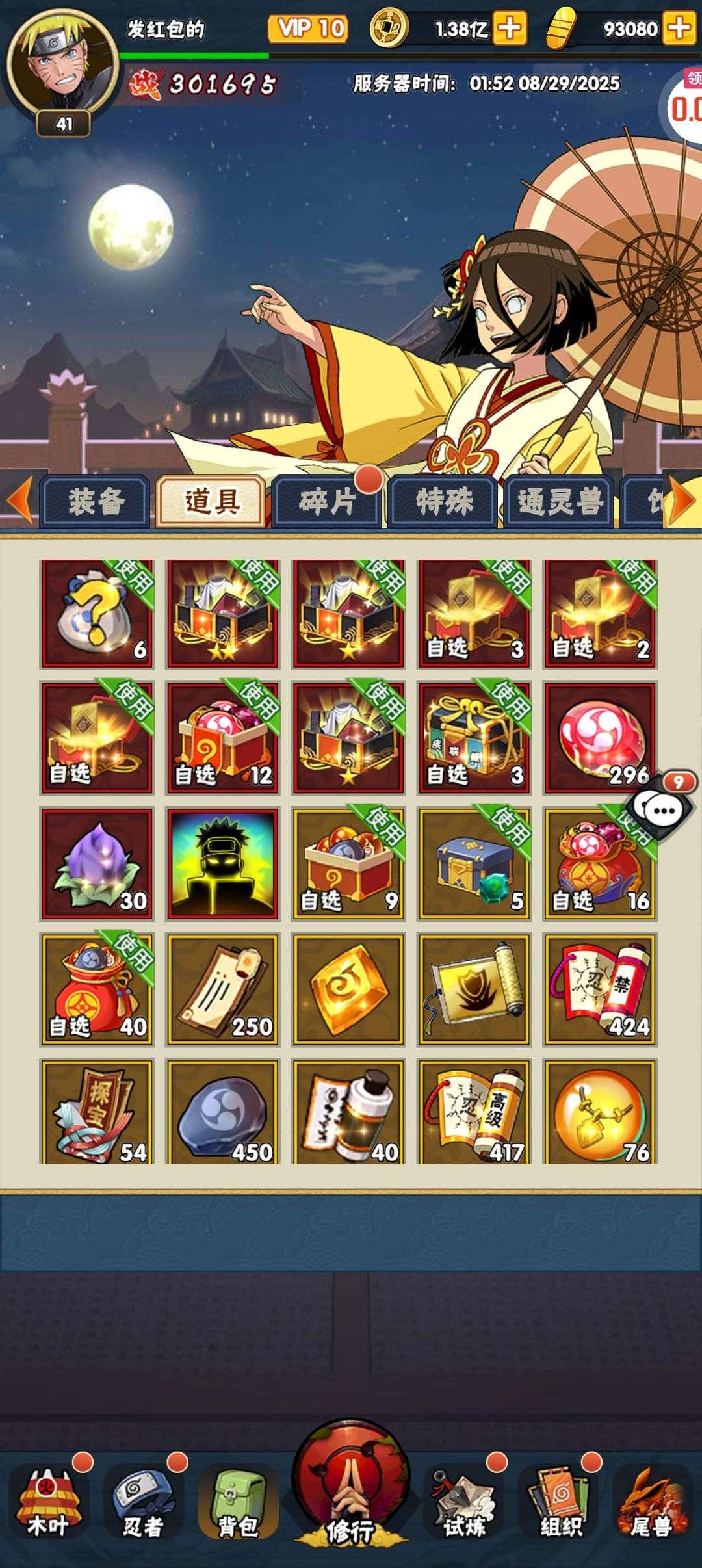This screenshot has height=1568, width=702.
Task: Add more copper coins with plus button
Action: pos(510,29)
